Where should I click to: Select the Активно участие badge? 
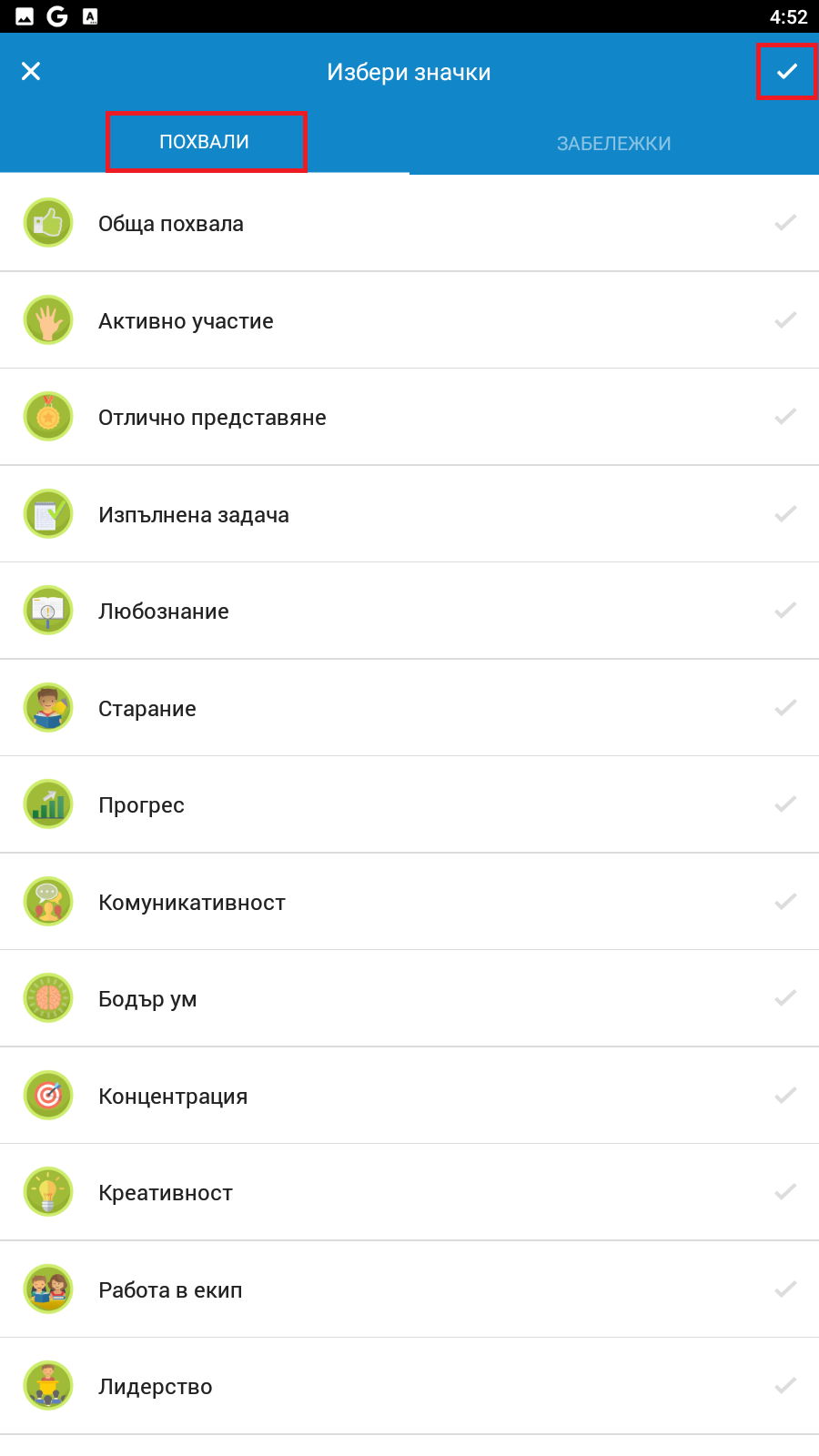click(409, 320)
